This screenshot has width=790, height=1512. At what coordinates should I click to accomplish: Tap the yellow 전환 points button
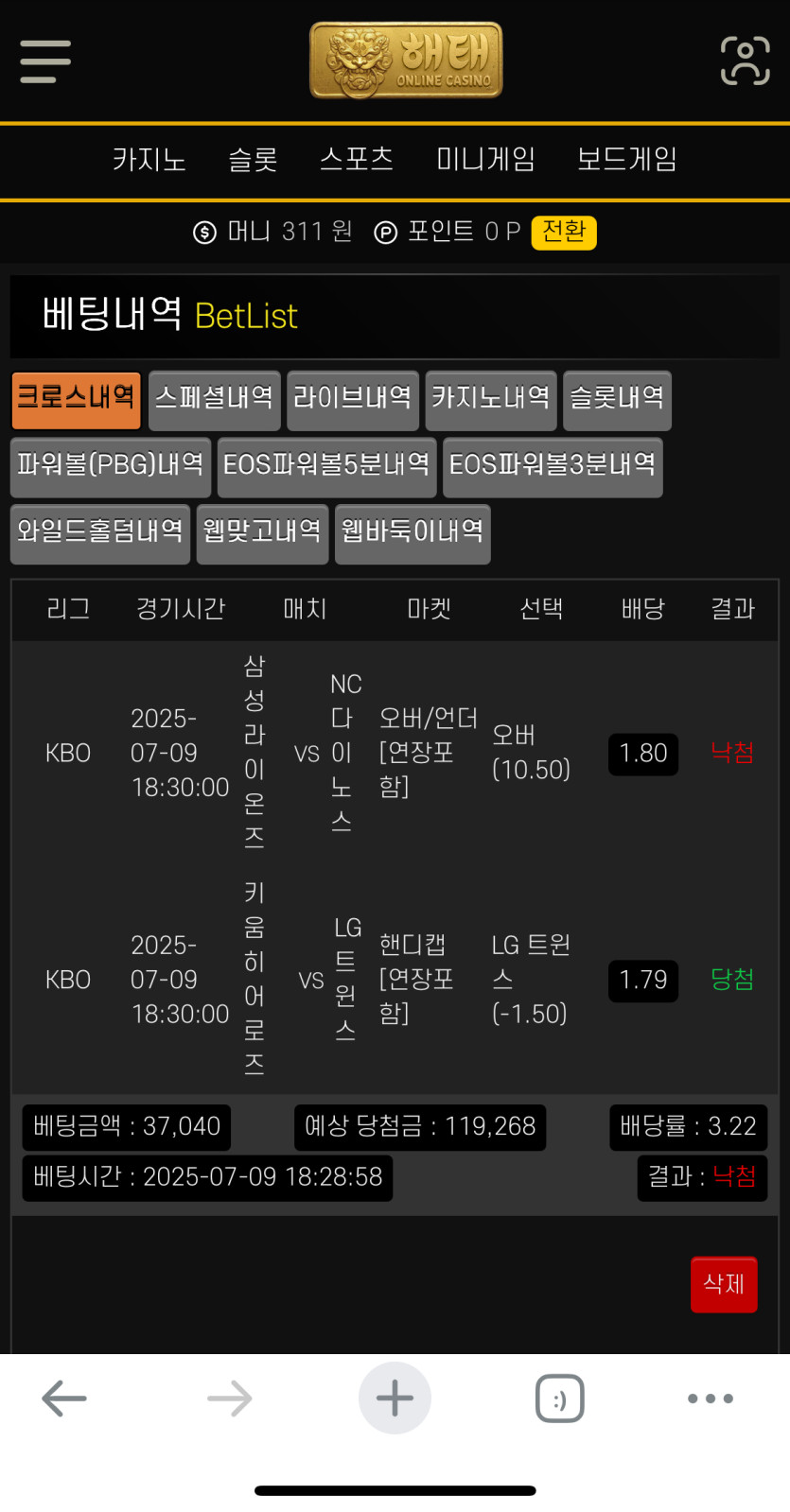coord(564,232)
